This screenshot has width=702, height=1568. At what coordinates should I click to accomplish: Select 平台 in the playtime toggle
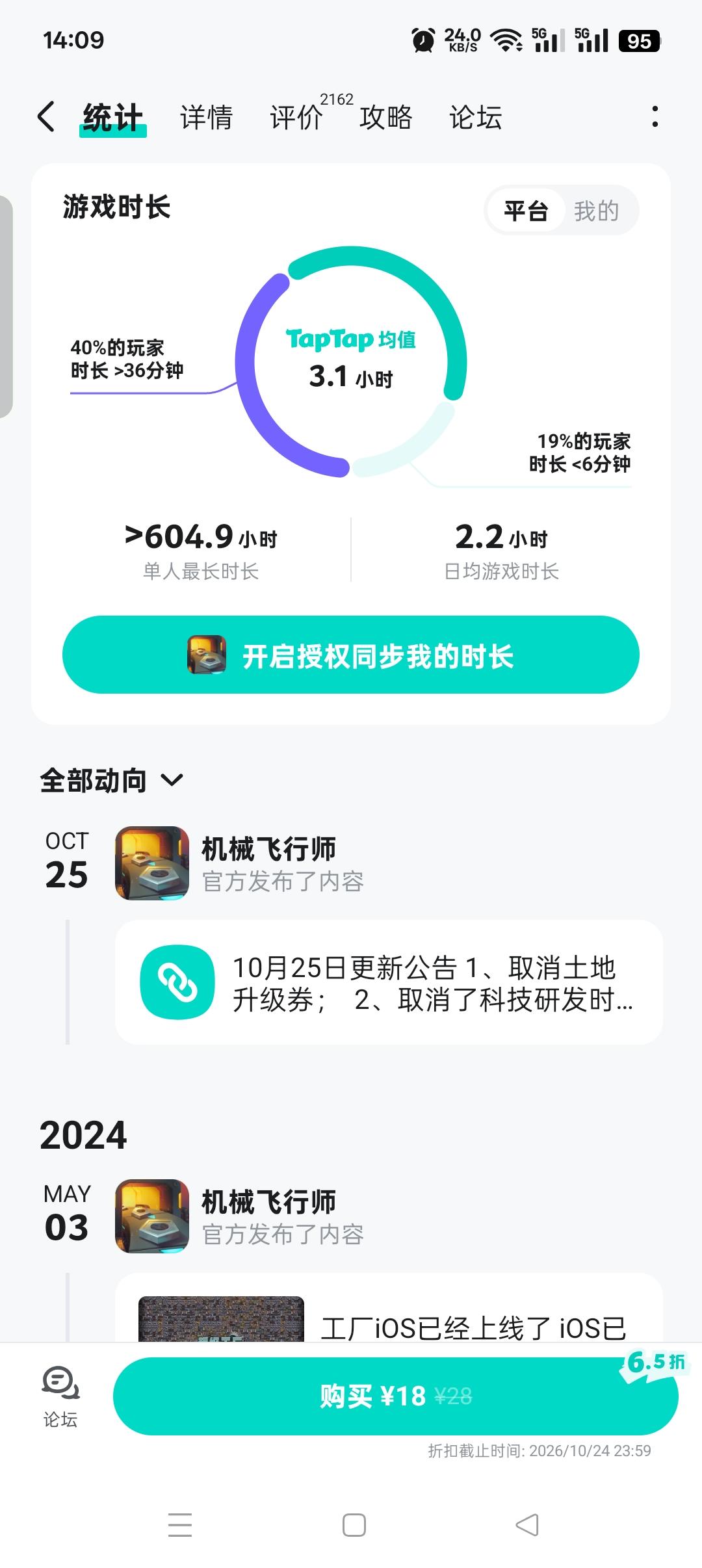[526, 211]
